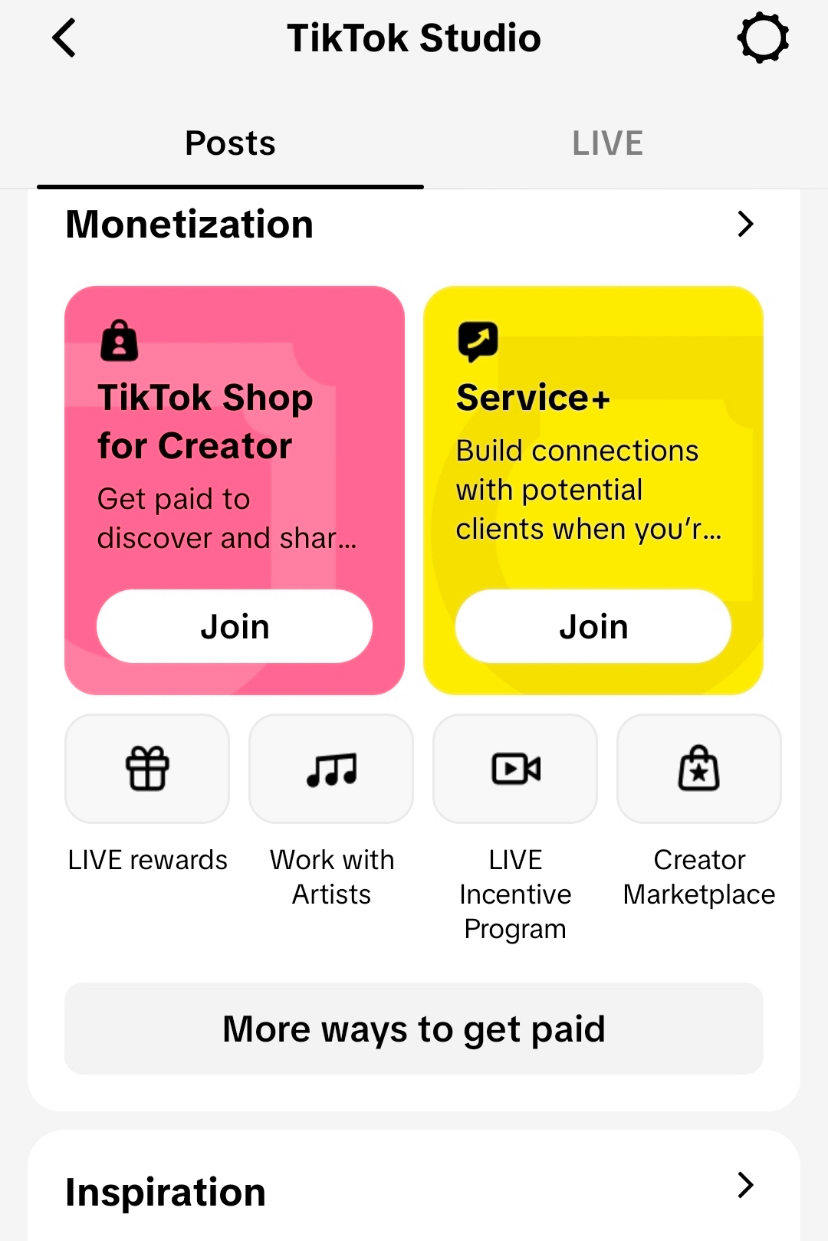Screen dimensions: 828x1241
Task: Join TikTok Shop for Creator
Action: click(234, 626)
